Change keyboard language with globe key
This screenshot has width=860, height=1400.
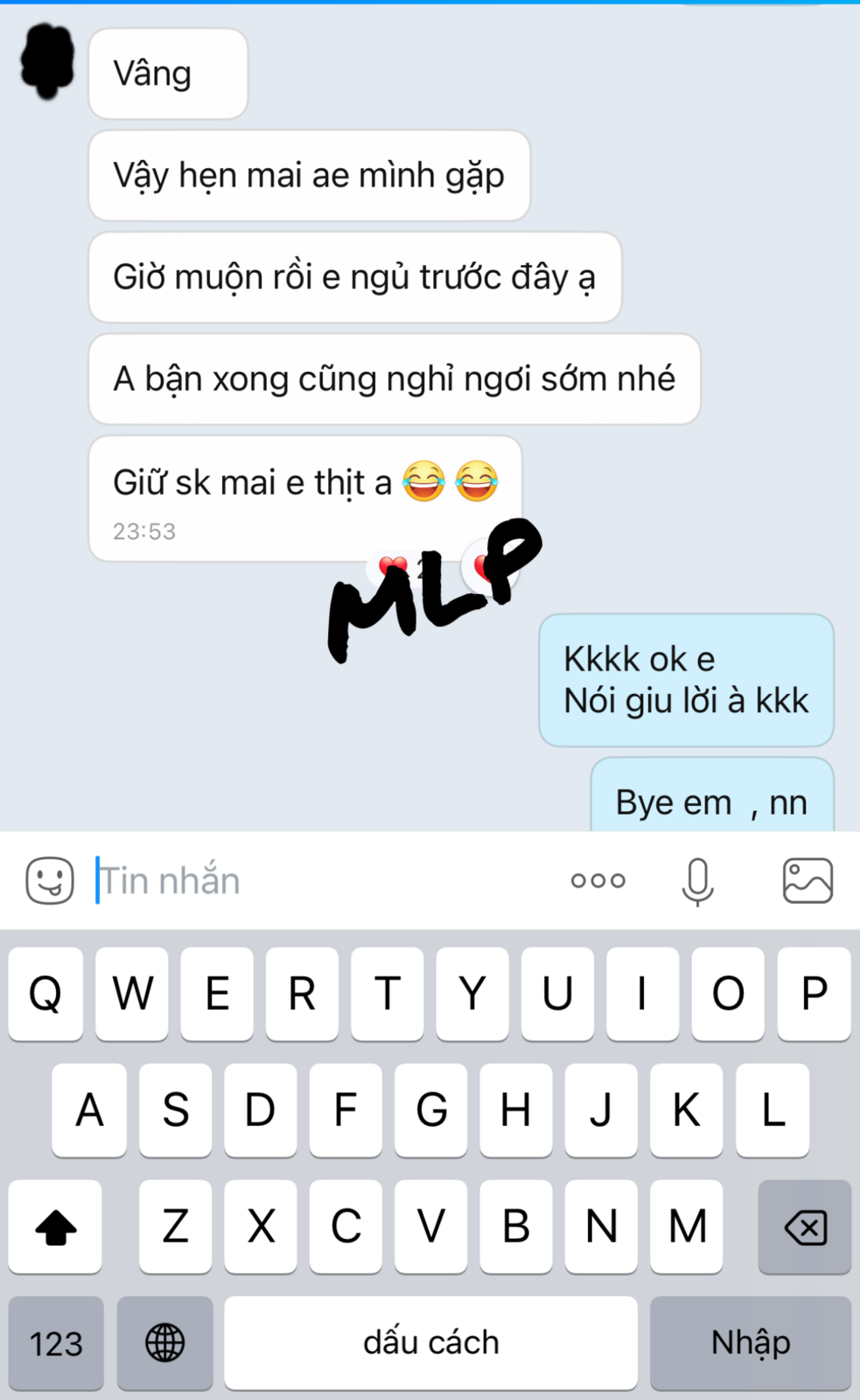[x=164, y=1342]
